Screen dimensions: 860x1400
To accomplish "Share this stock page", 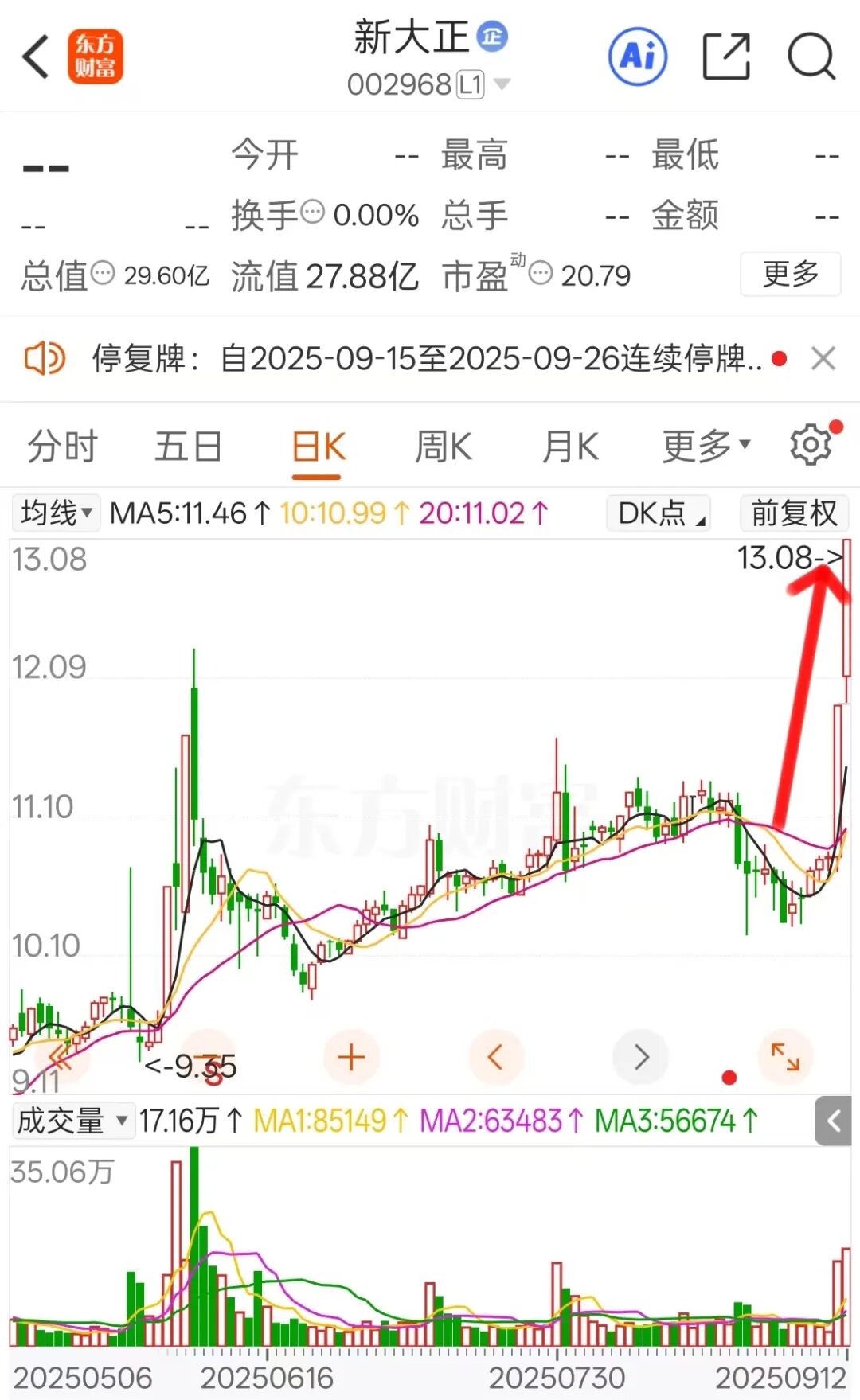I will point(726,57).
